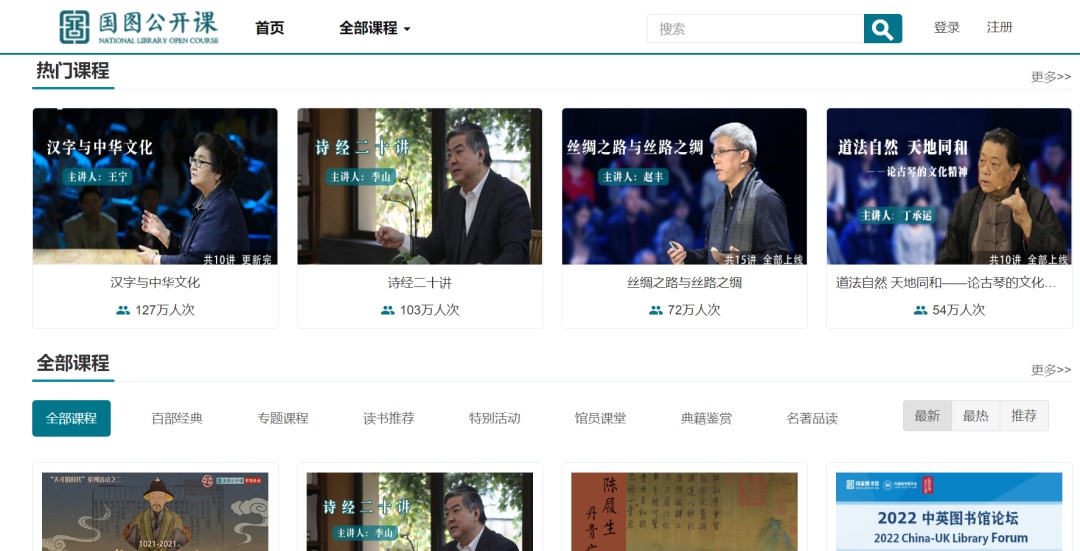Go to 首页 home page
The width and height of the screenshot is (1080, 551).
tap(269, 28)
